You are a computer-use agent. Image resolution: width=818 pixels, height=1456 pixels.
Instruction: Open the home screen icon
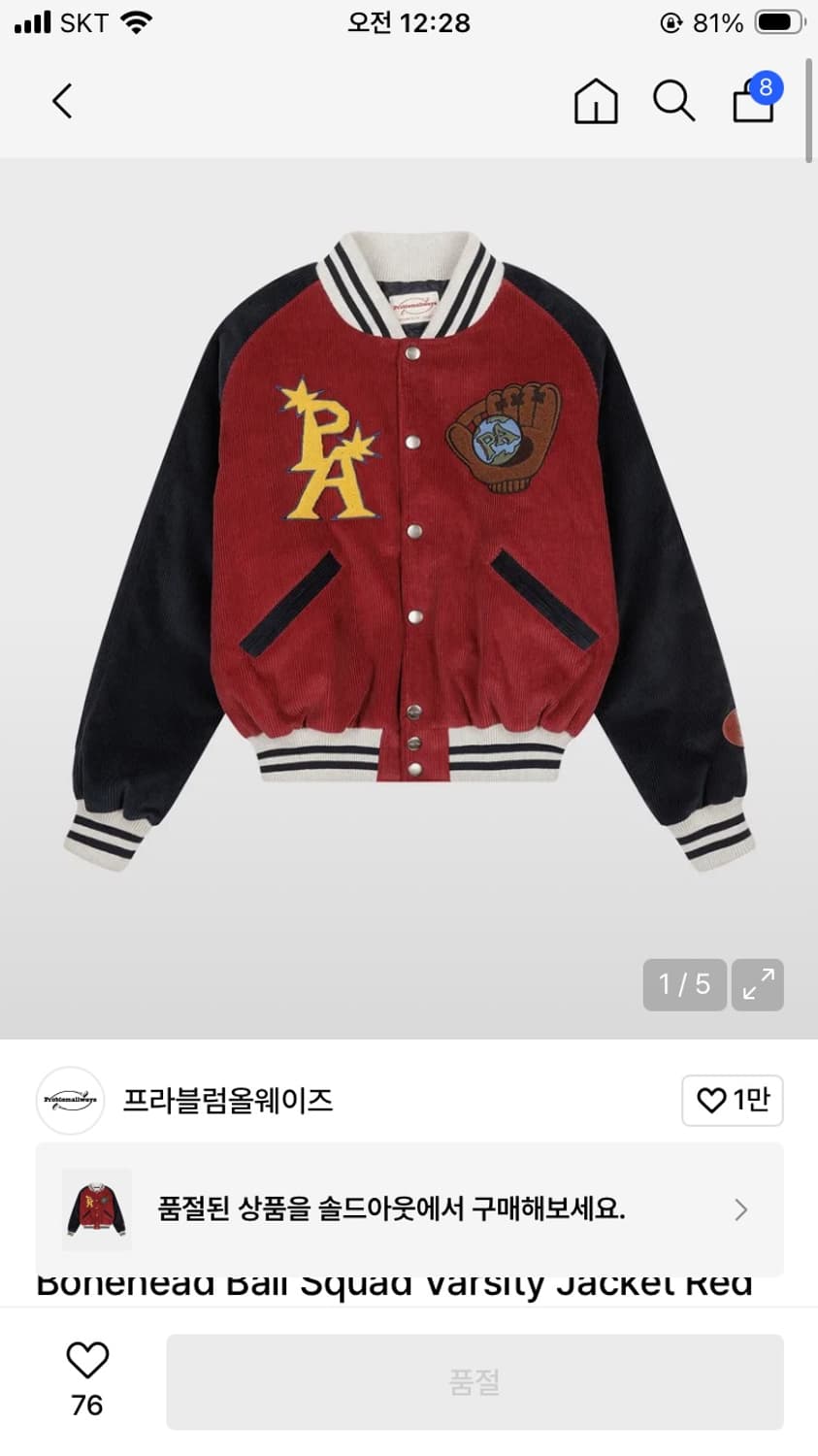[595, 101]
